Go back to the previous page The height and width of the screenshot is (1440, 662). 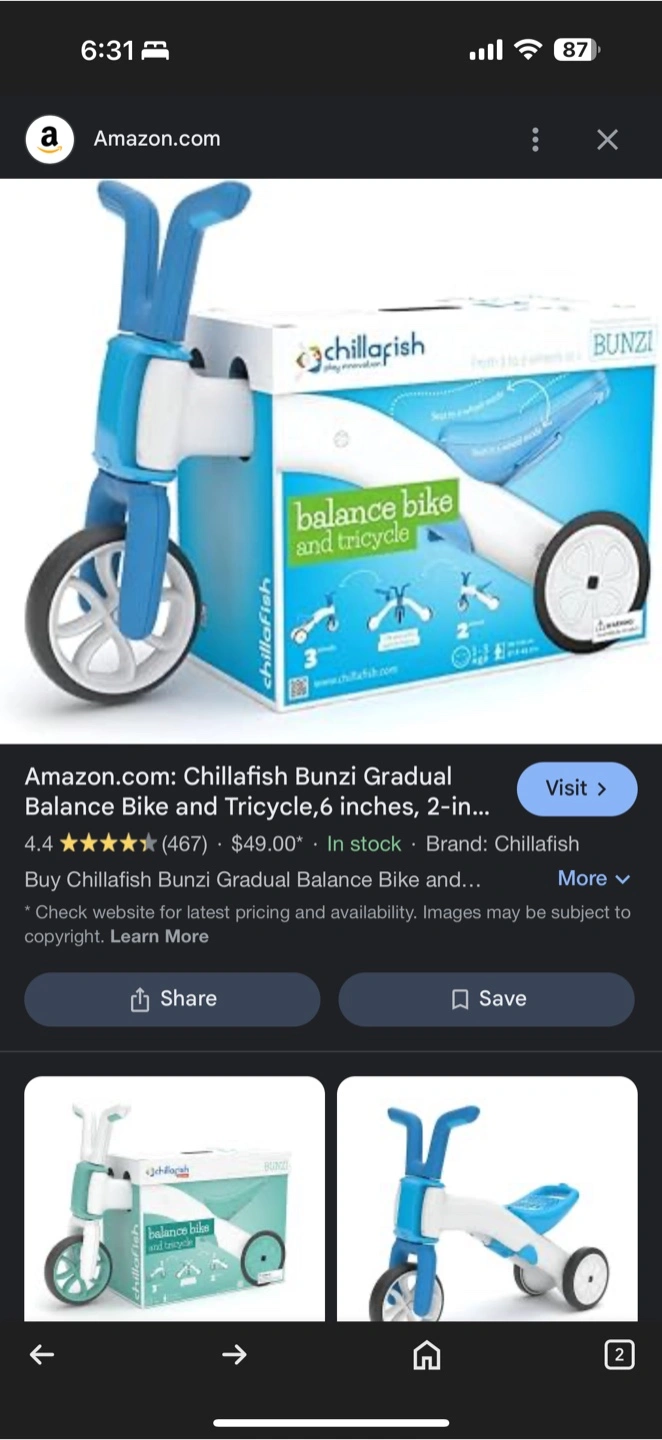[x=42, y=1355]
